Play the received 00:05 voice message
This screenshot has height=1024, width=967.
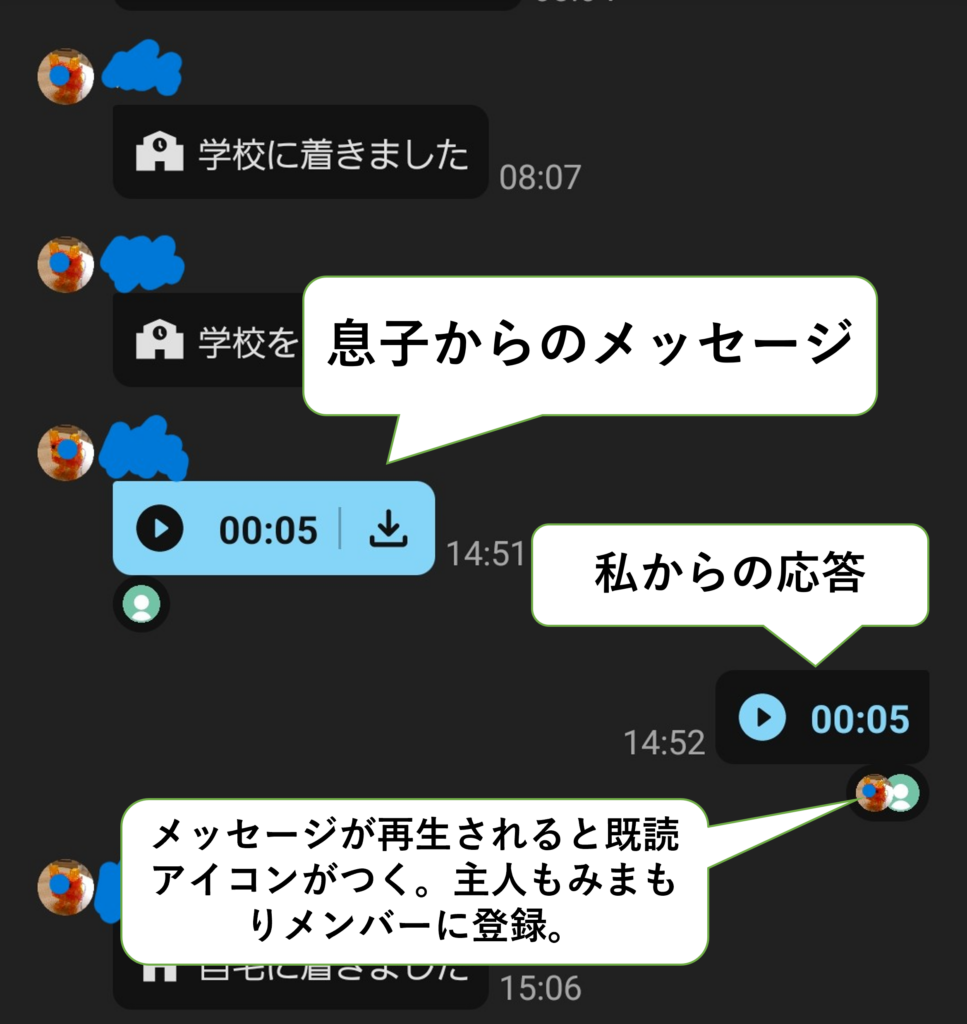pyautogui.click(x=160, y=528)
